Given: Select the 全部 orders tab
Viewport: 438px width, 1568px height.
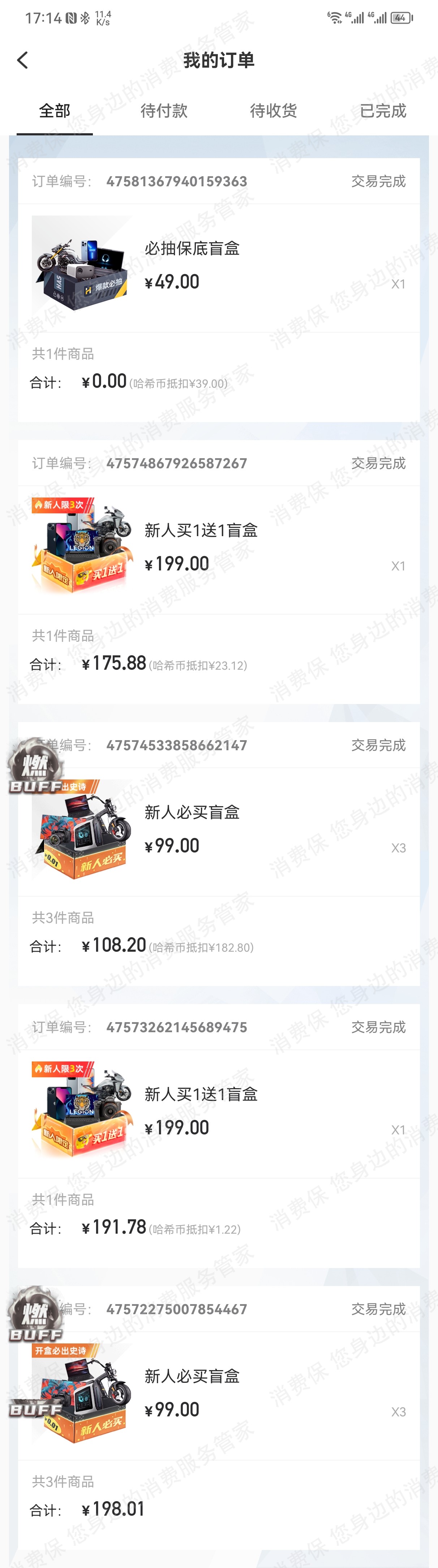Looking at the screenshot, I should click(x=54, y=111).
